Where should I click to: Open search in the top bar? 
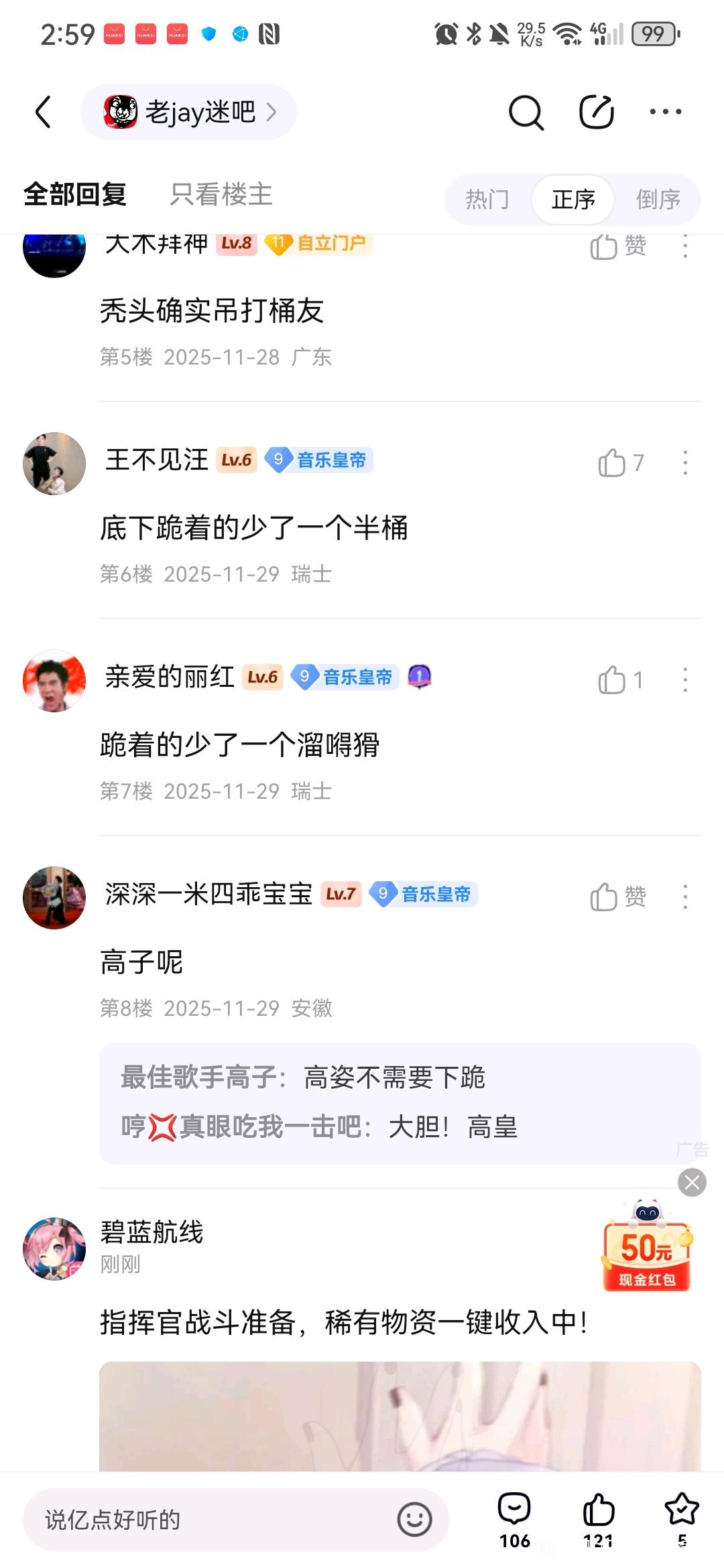click(x=526, y=112)
